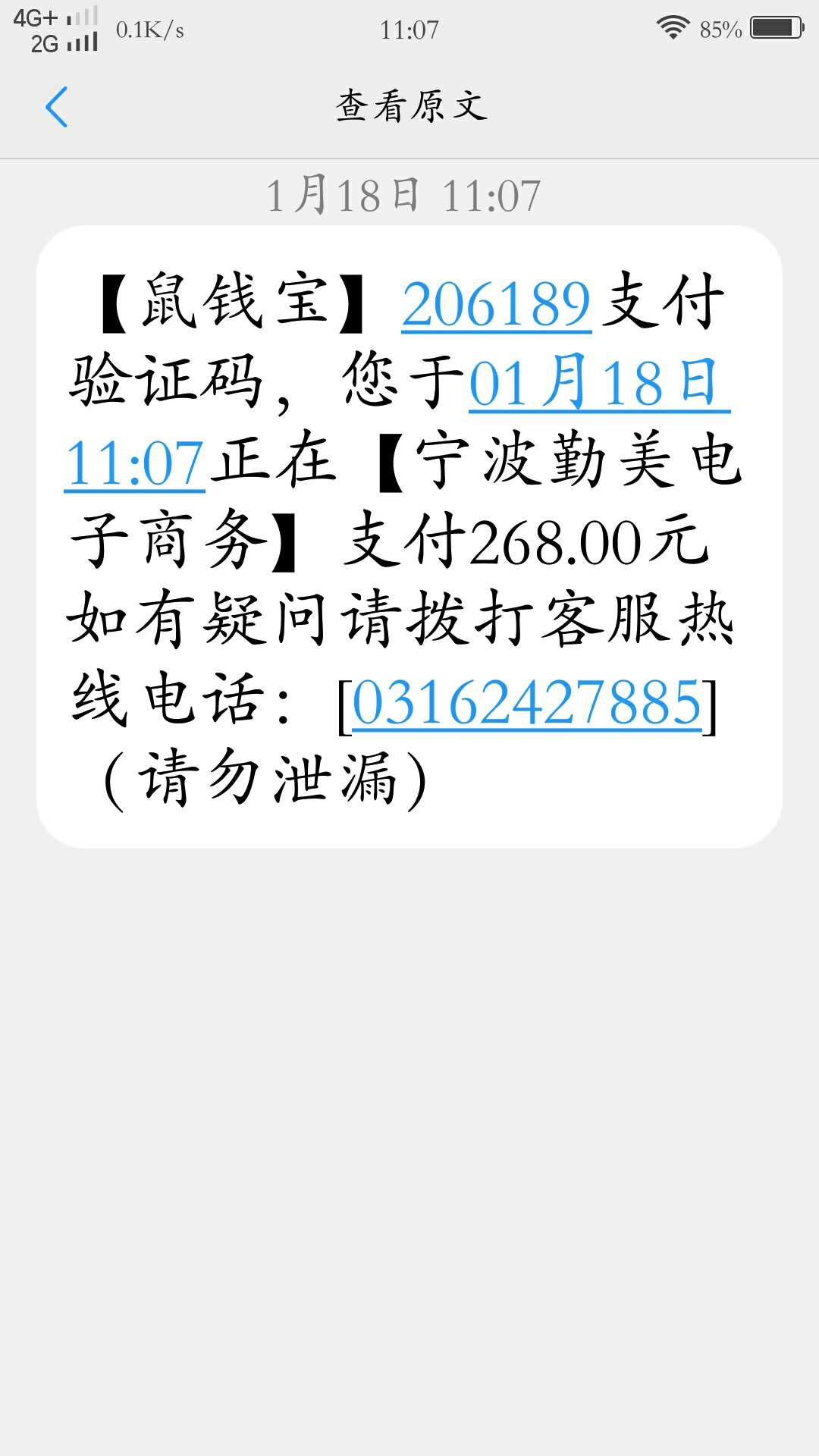Dial the hotline number 03162427885

pyautogui.click(x=527, y=703)
